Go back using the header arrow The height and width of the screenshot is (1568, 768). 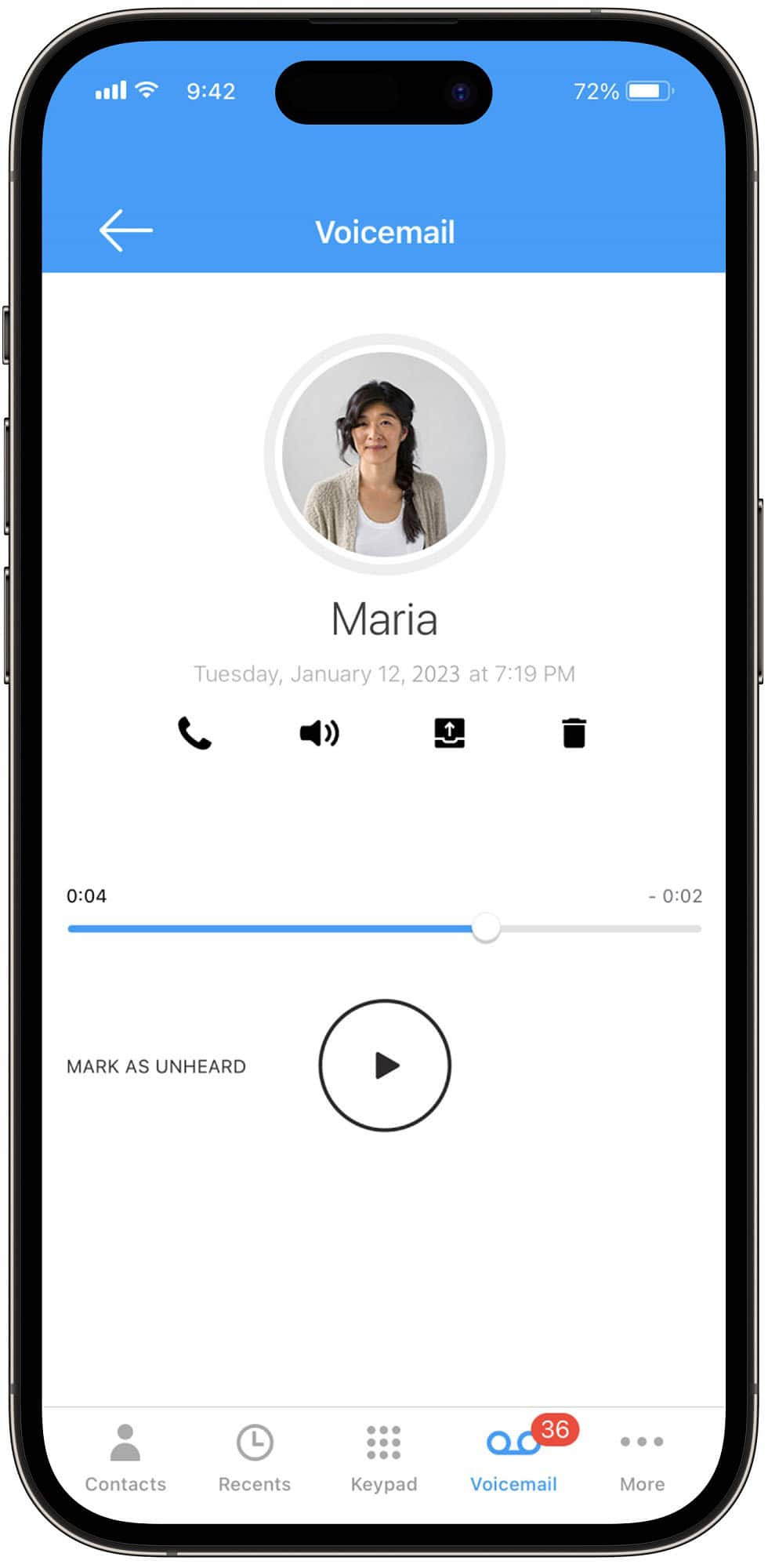pyautogui.click(x=125, y=230)
